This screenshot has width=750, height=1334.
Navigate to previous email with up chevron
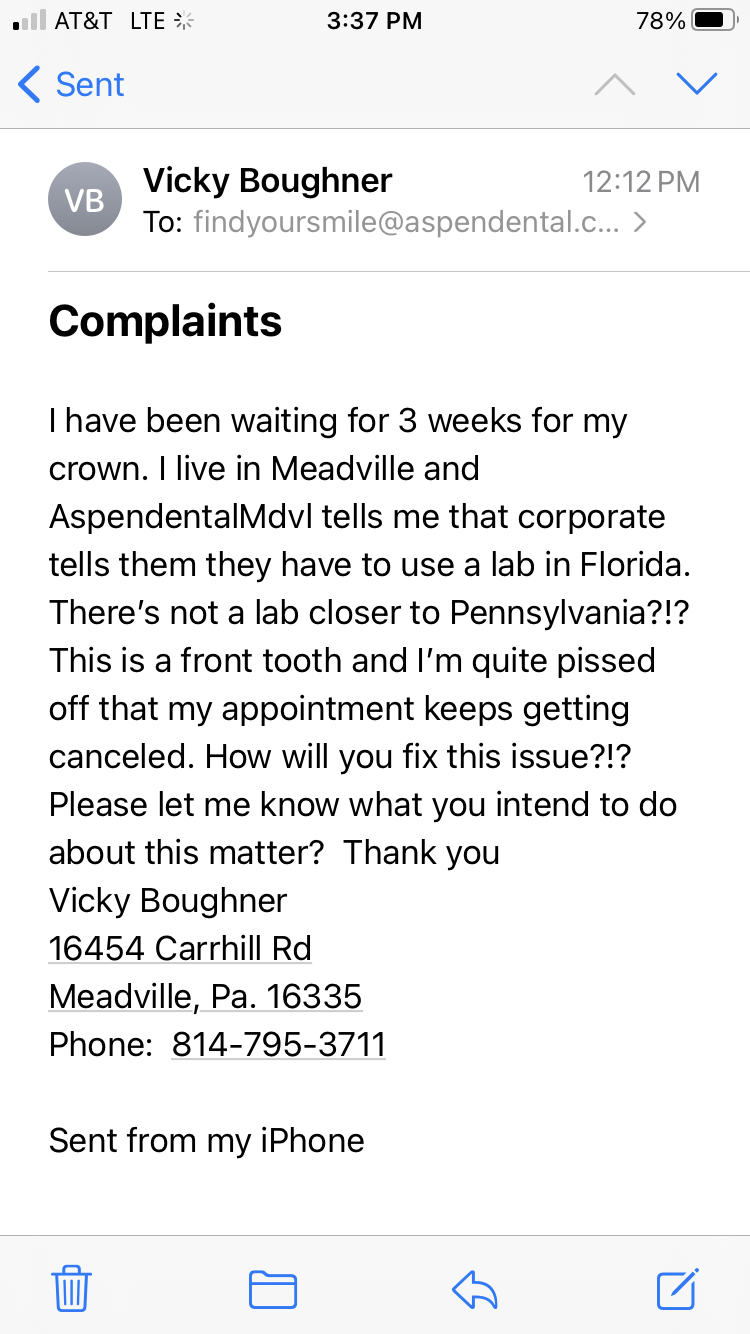pyautogui.click(x=615, y=84)
